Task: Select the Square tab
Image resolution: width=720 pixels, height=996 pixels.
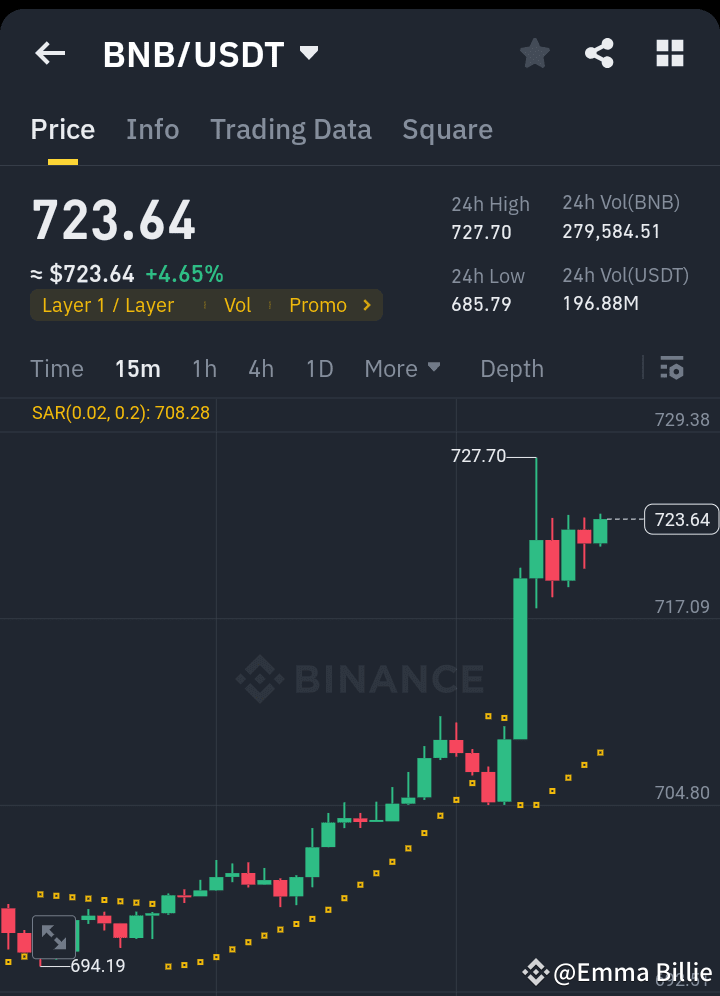Action: point(447,130)
